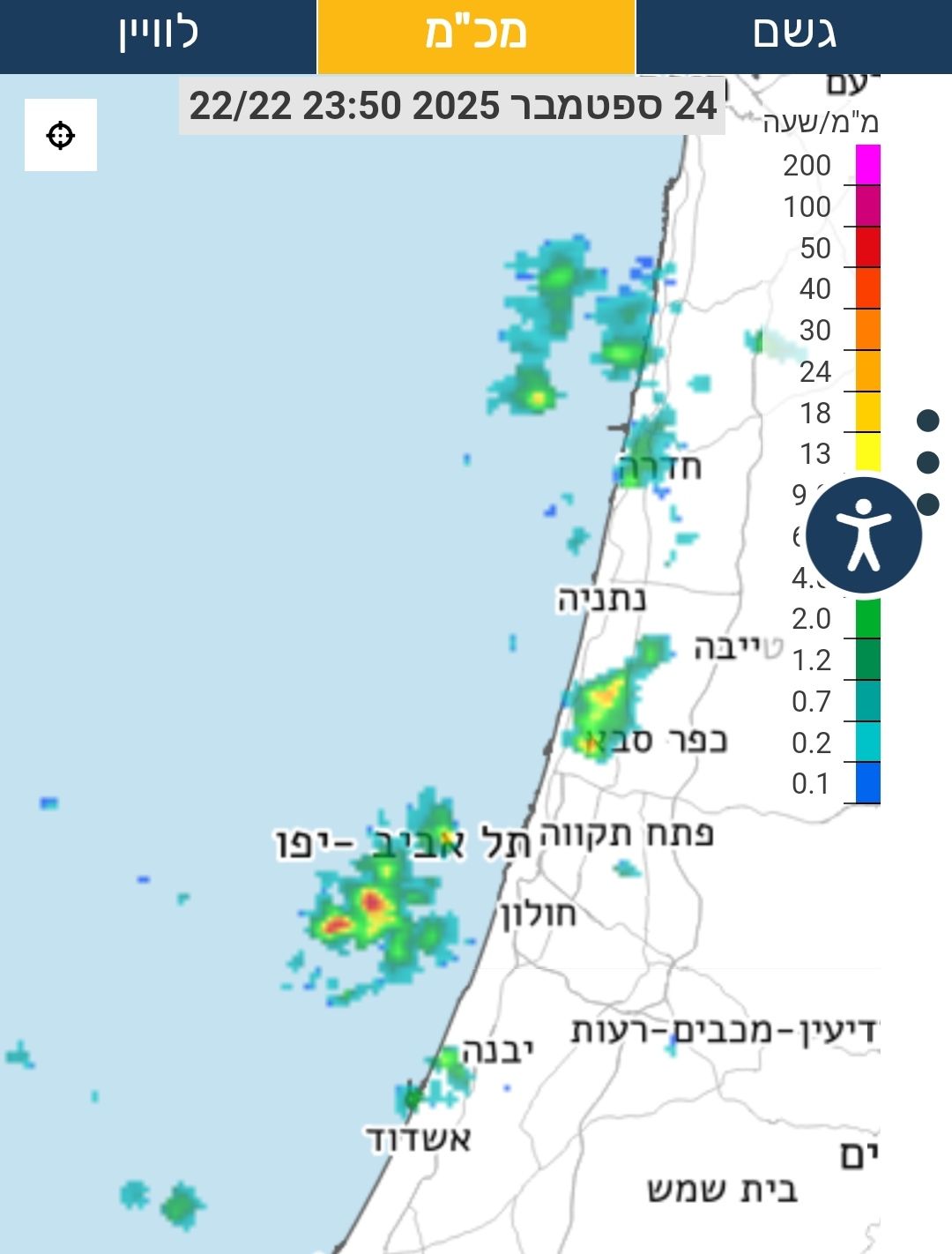Open the גשם tab

[x=793, y=35]
